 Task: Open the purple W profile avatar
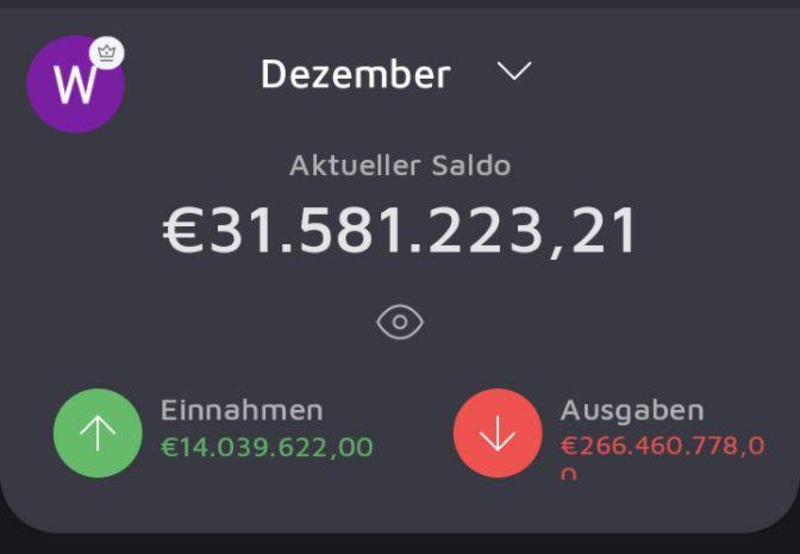[x=75, y=85]
